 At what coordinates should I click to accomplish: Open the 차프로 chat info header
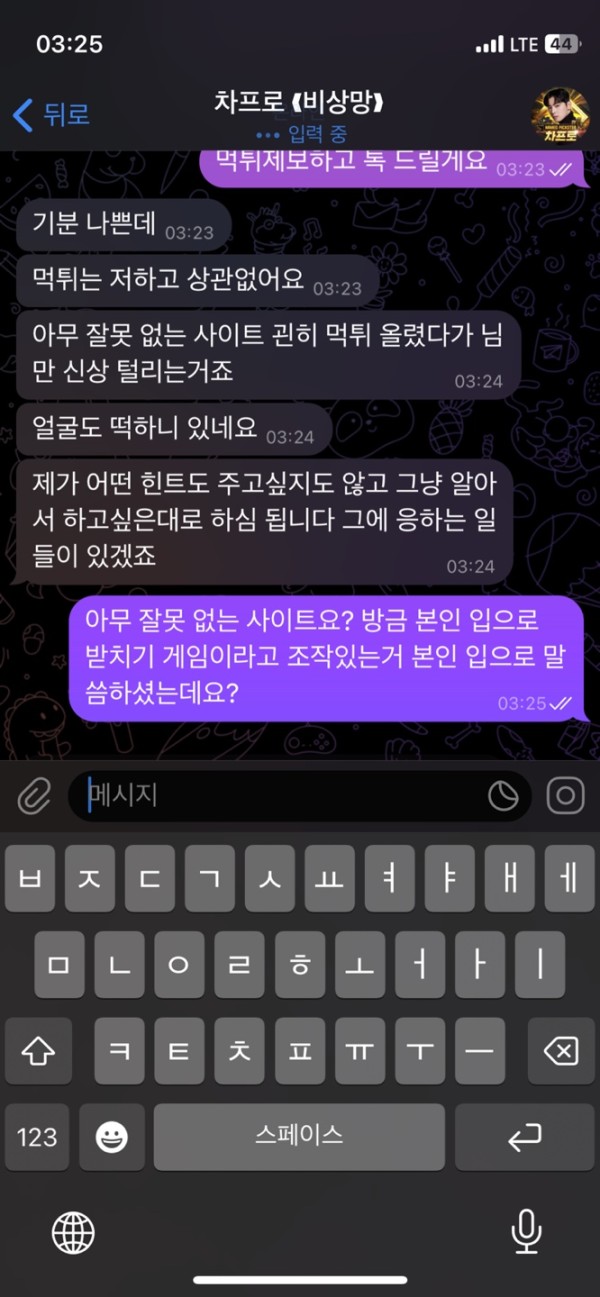[x=299, y=114]
